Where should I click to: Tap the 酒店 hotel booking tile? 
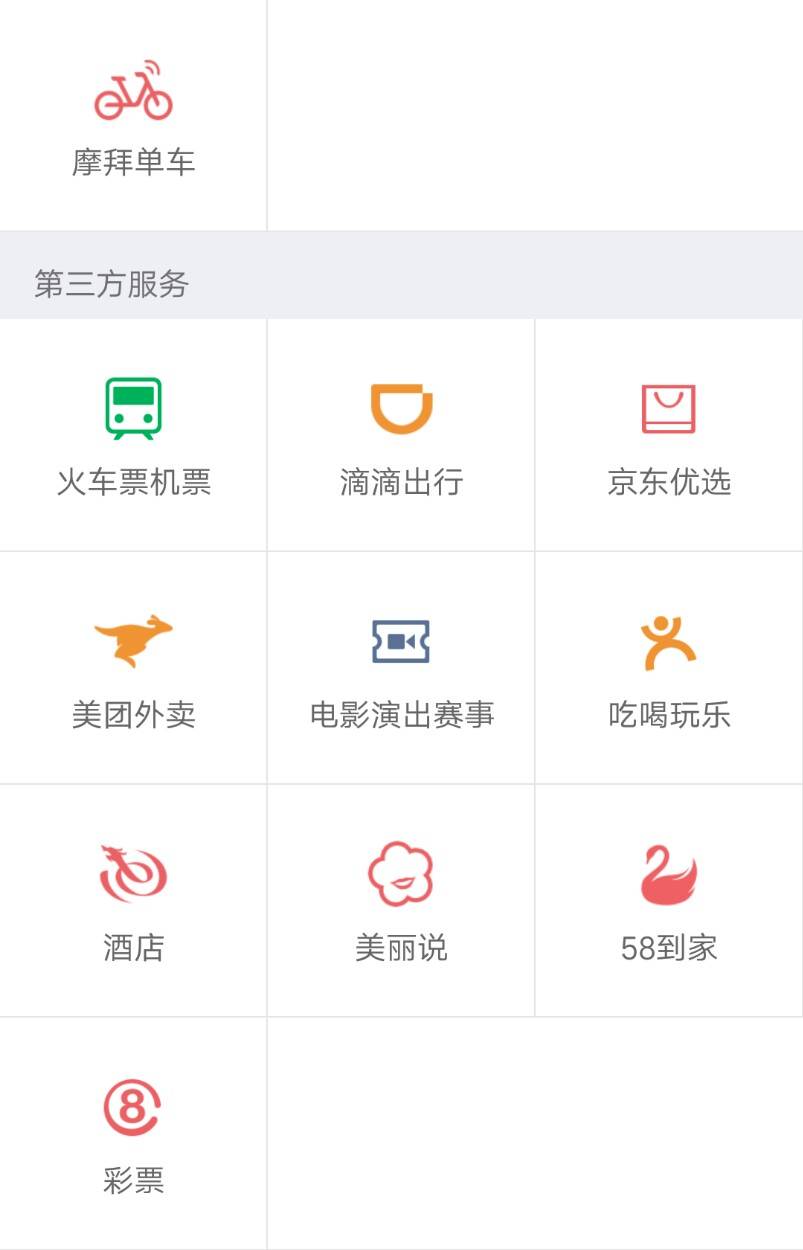pyautogui.click(x=133, y=900)
